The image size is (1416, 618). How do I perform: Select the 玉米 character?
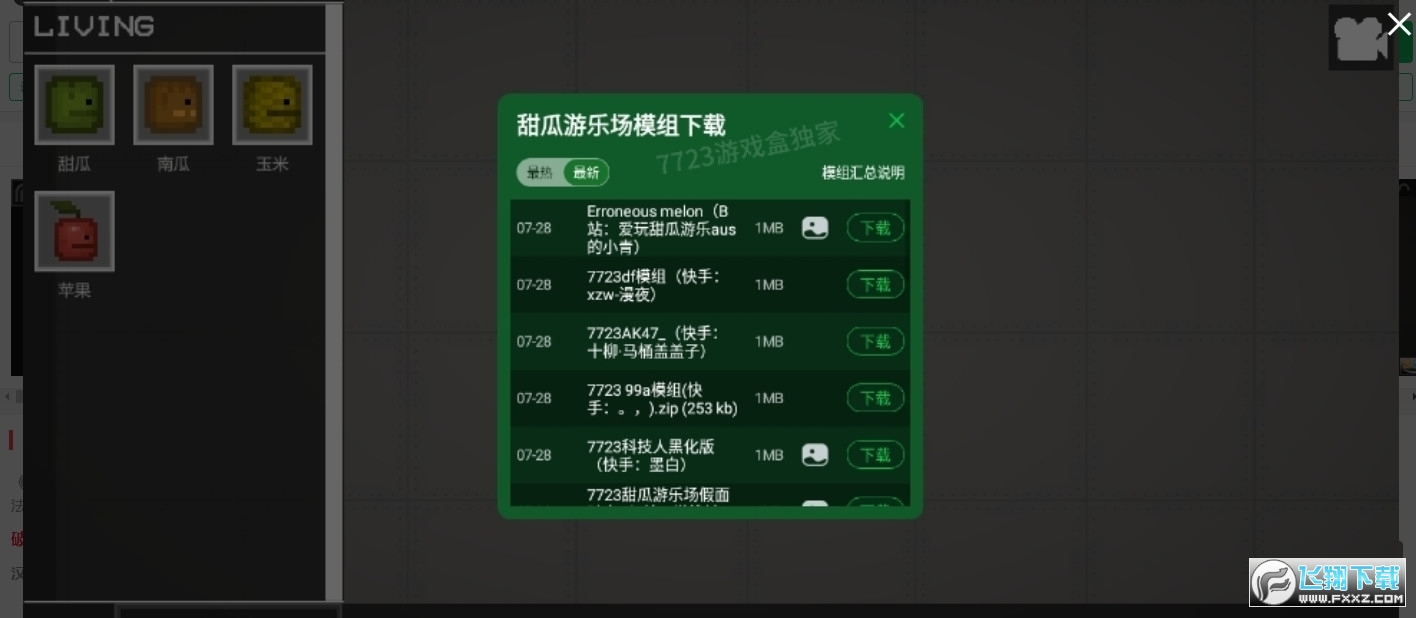(272, 105)
